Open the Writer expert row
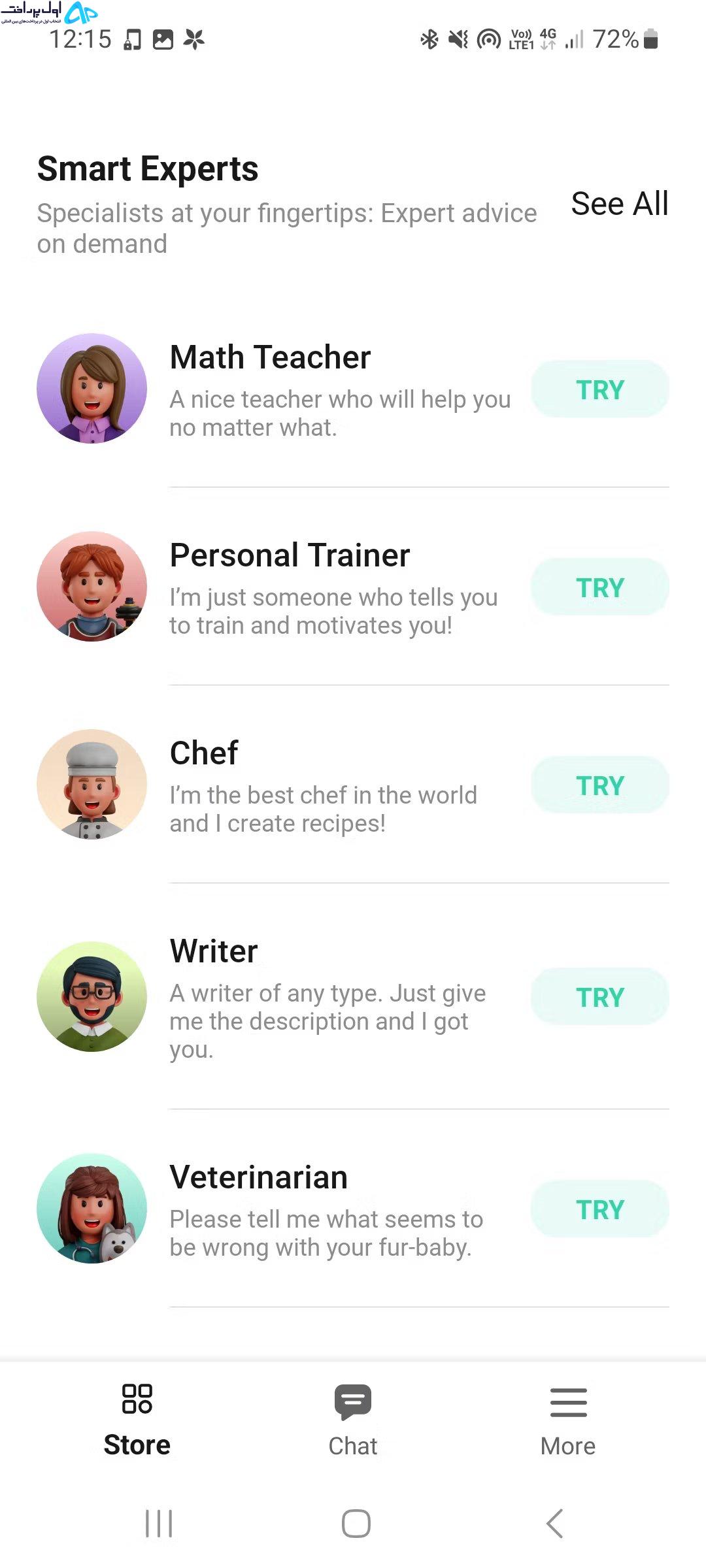Image resolution: width=706 pixels, height=1568 pixels. (353, 997)
